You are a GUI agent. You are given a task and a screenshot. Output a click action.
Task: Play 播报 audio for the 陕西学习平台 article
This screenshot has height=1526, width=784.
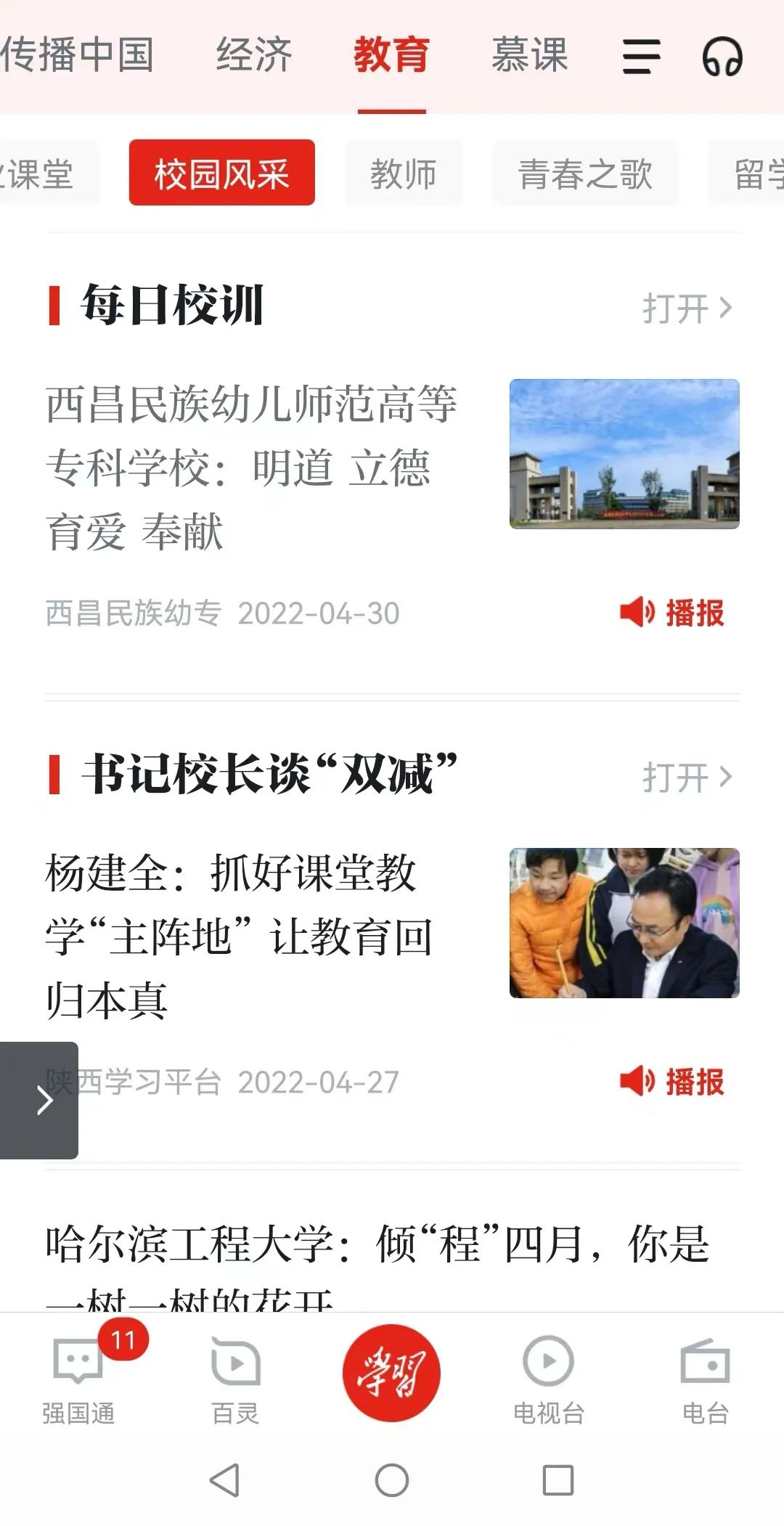(x=672, y=1082)
